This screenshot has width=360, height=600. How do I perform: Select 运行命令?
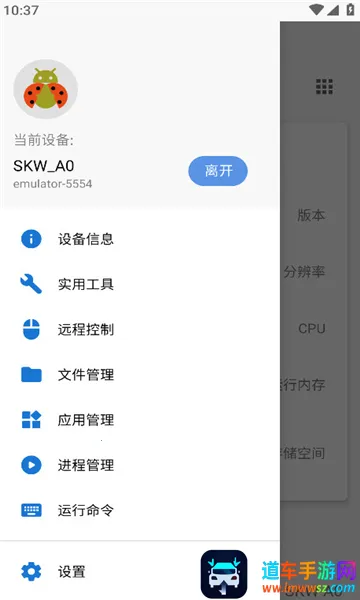click(140, 510)
